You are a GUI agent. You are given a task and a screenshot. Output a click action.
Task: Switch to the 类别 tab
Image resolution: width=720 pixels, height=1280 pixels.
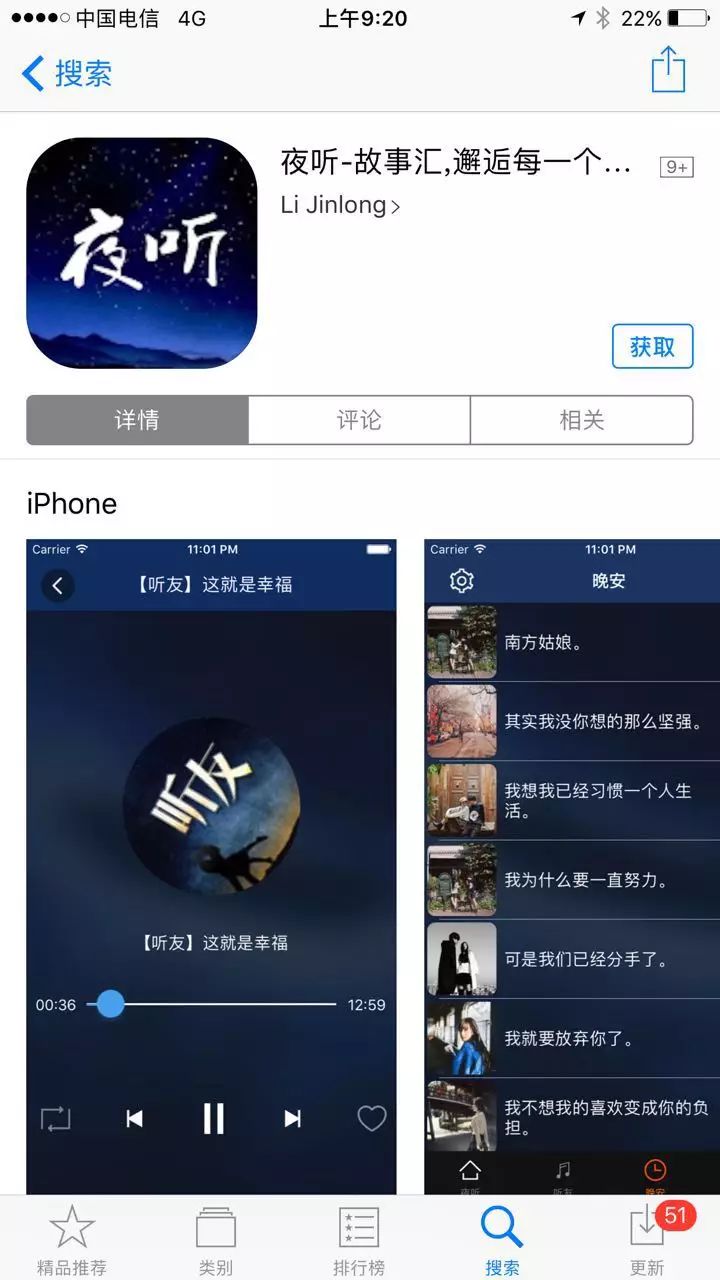point(215,1240)
